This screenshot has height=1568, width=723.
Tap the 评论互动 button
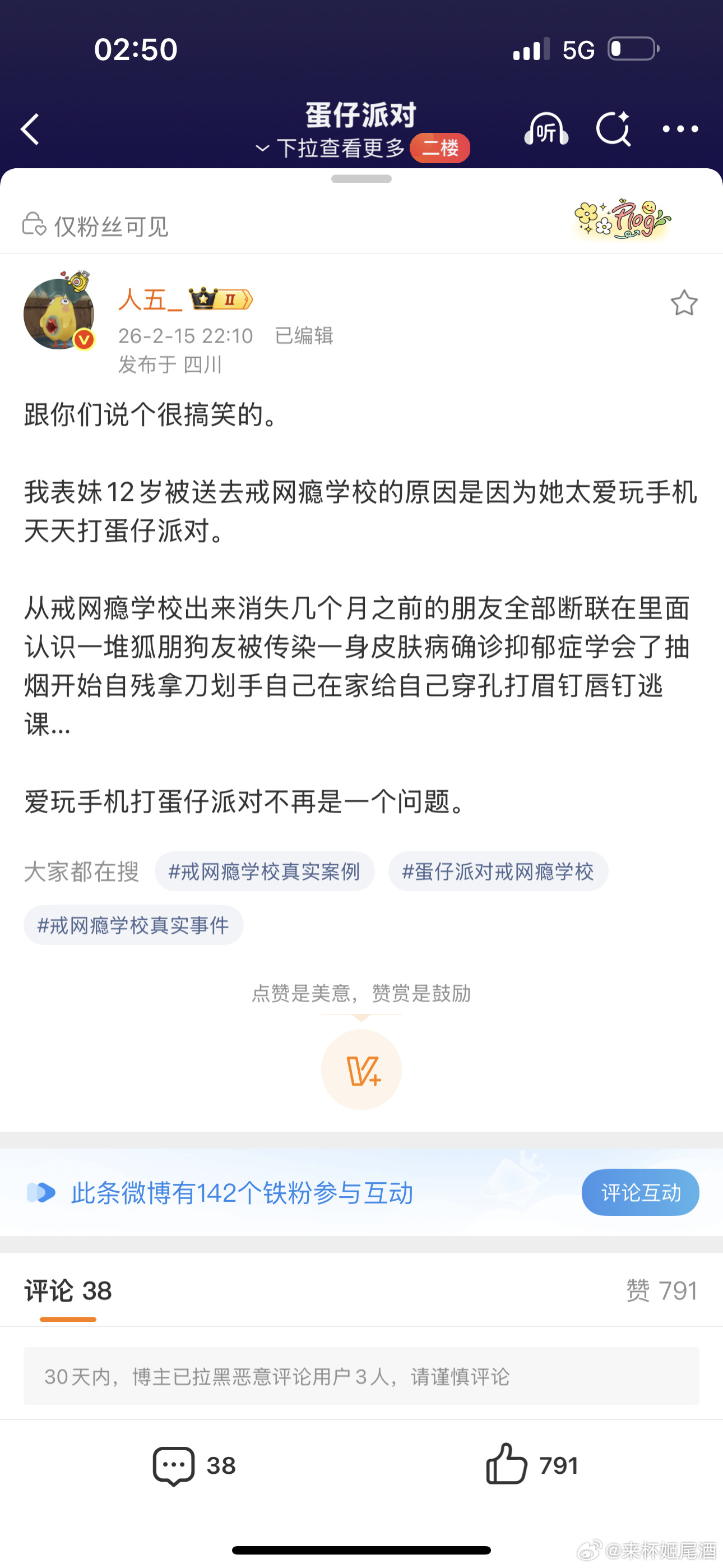[640, 1192]
